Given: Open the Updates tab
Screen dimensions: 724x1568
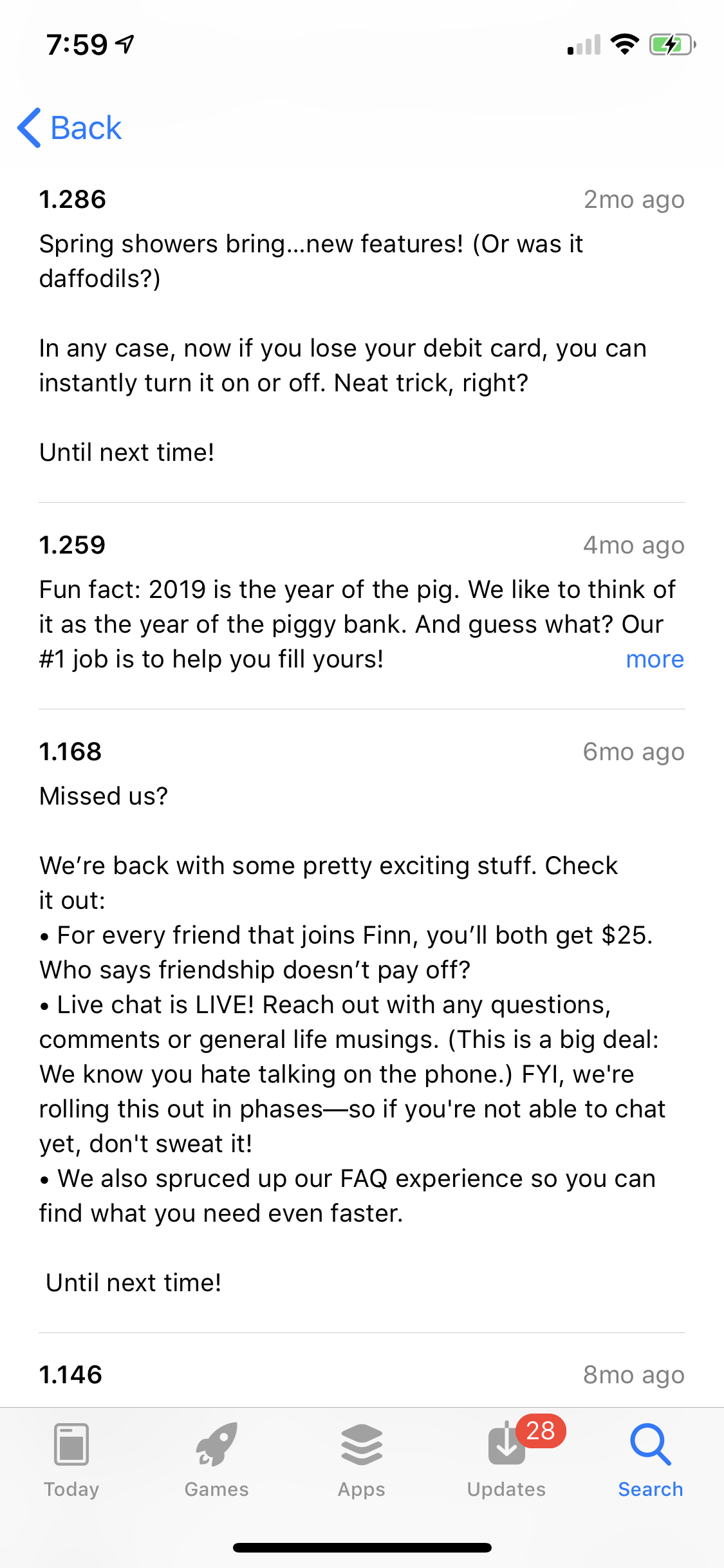Looking at the screenshot, I should 506,1460.
